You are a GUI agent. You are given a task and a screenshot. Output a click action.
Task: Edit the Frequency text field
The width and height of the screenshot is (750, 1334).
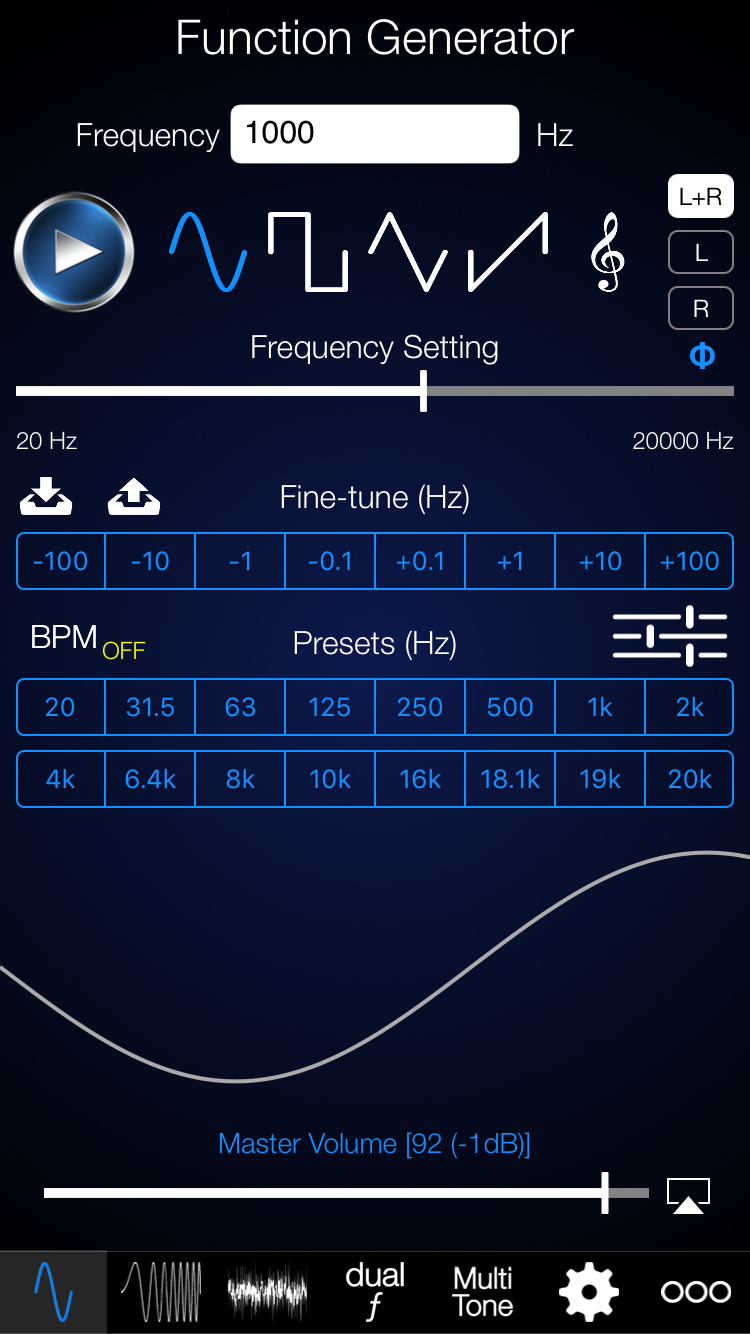(x=374, y=134)
